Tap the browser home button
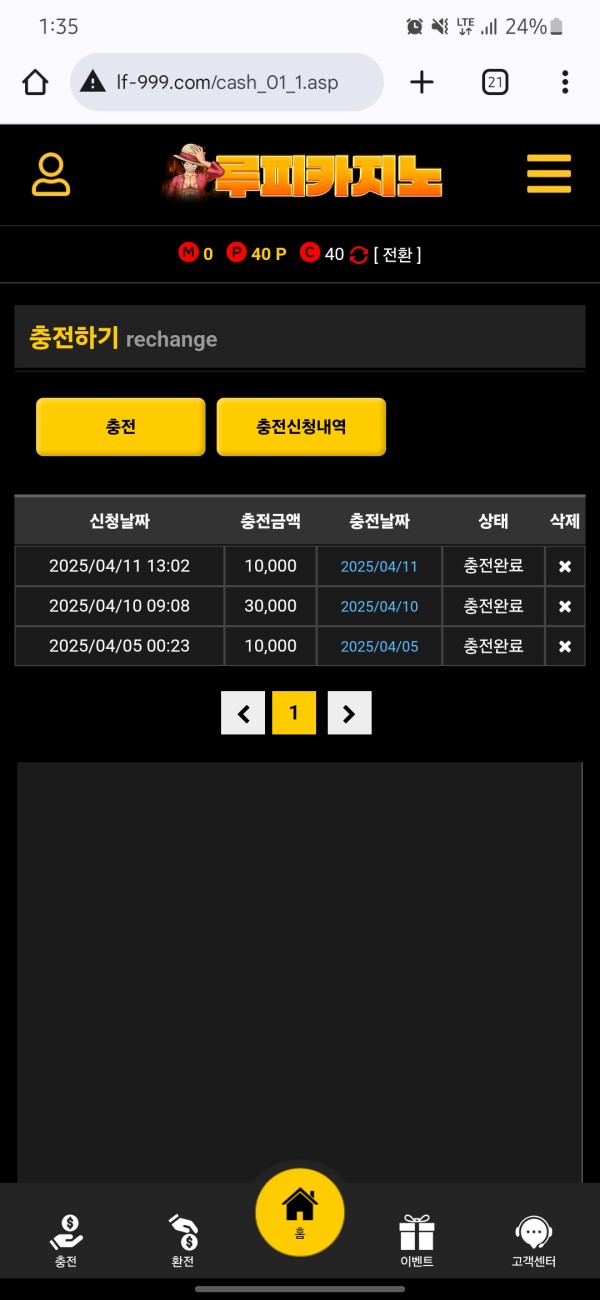This screenshot has height=1300, width=600. click(35, 82)
